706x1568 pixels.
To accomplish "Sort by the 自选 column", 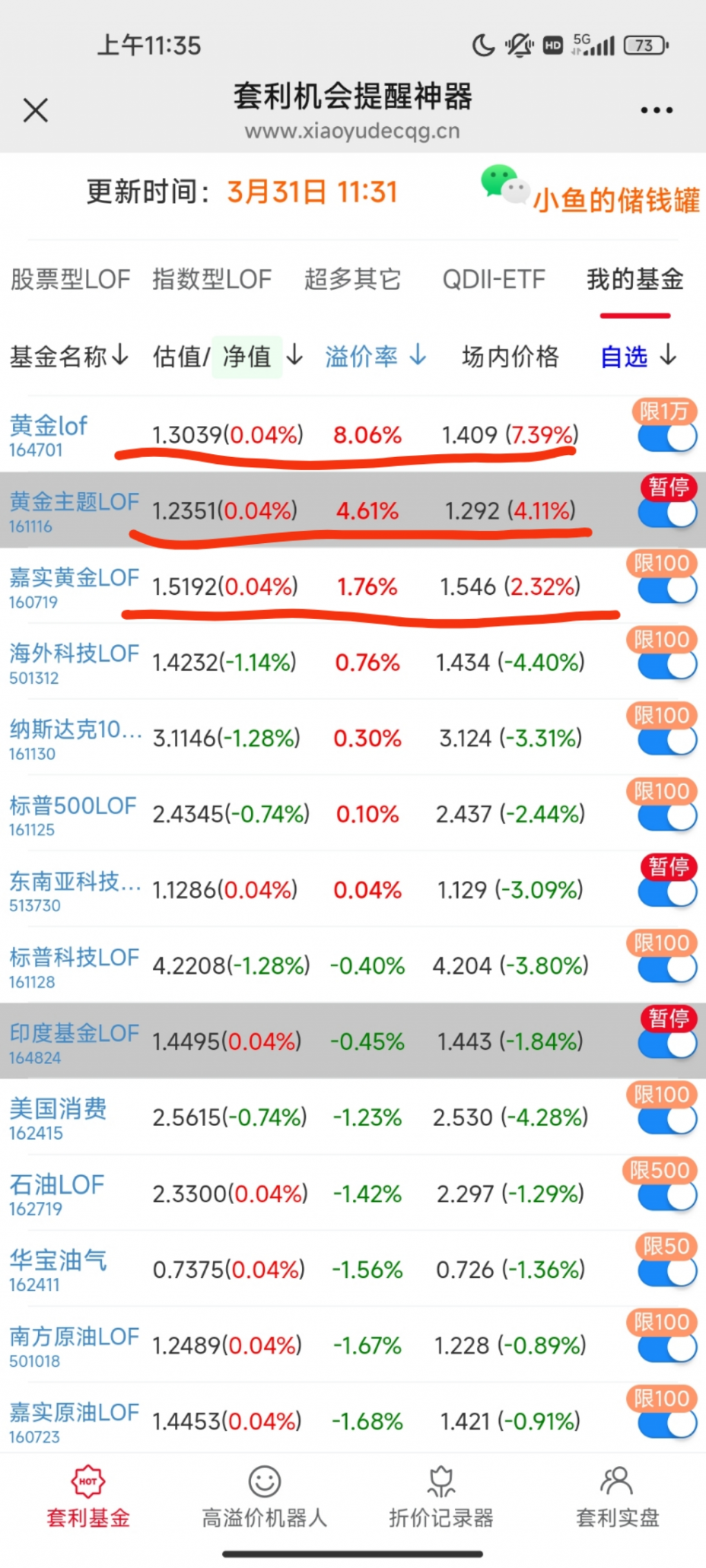I will (638, 356).
